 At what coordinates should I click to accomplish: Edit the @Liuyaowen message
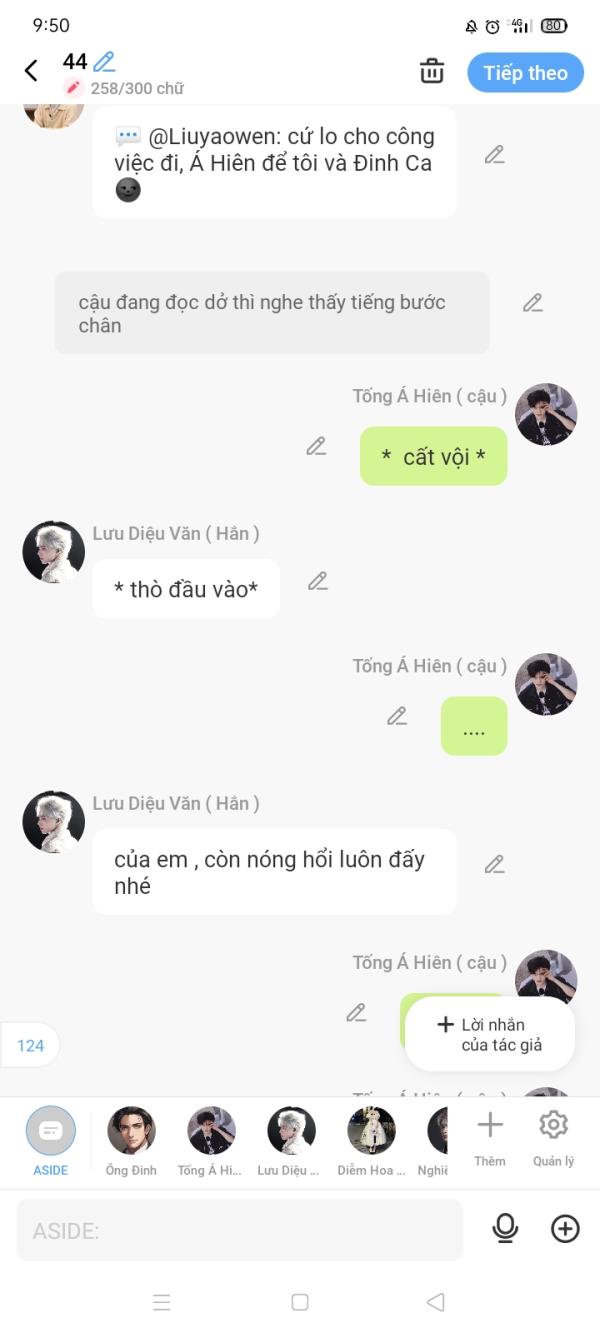(494, 154)
